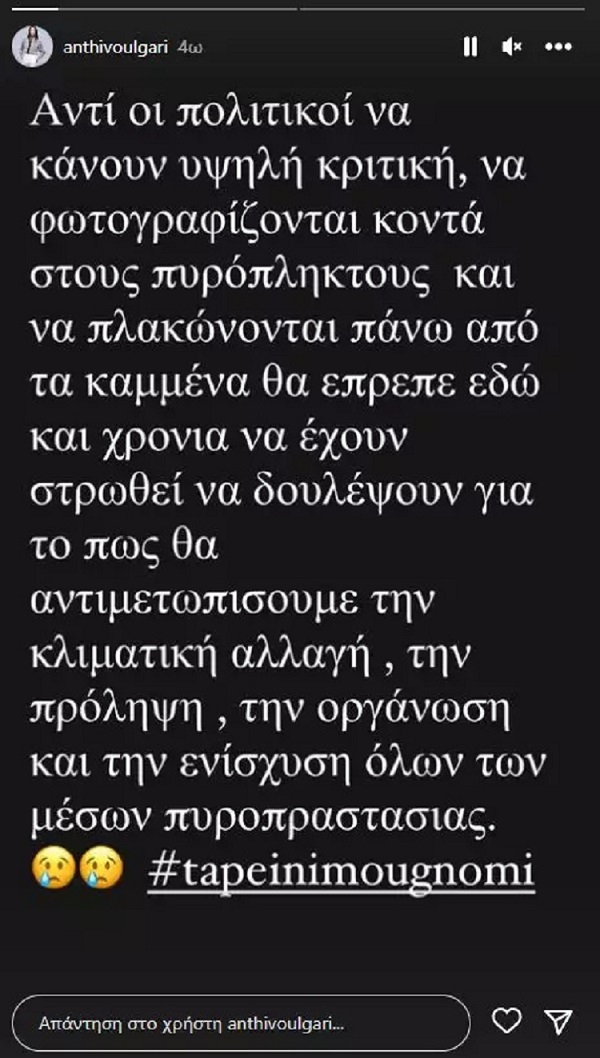Open anthivoulgari's profile picture
Image resolution: width=600 pixels, height=1058 pixels.
32,47
